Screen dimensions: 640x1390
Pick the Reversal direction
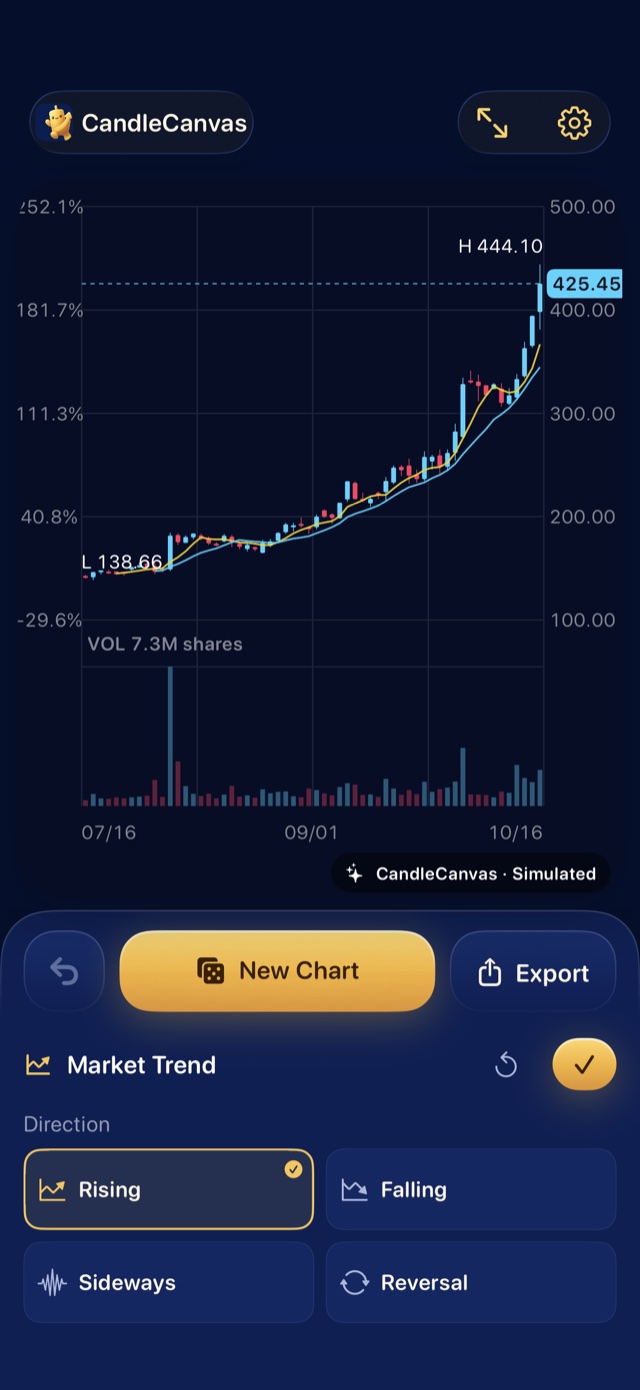(x=471, y=1282)
